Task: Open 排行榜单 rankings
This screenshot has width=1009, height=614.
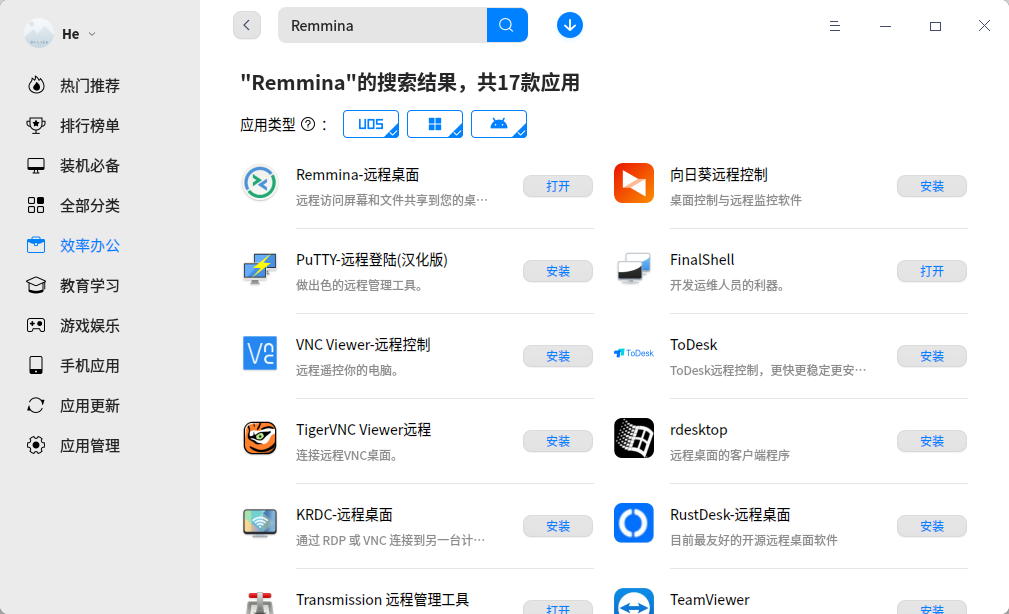Action: pyautogui.click(x=89, y=126)
